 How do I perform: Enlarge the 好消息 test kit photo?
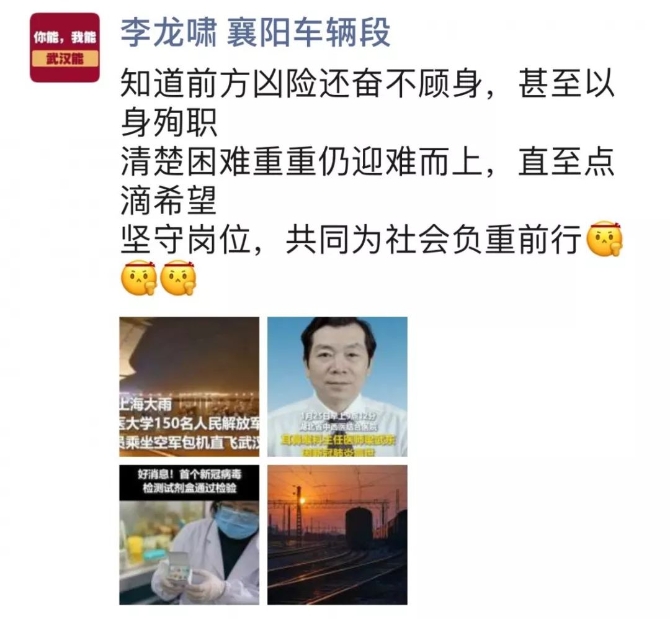pyautogui.click(x=189, y=535)
